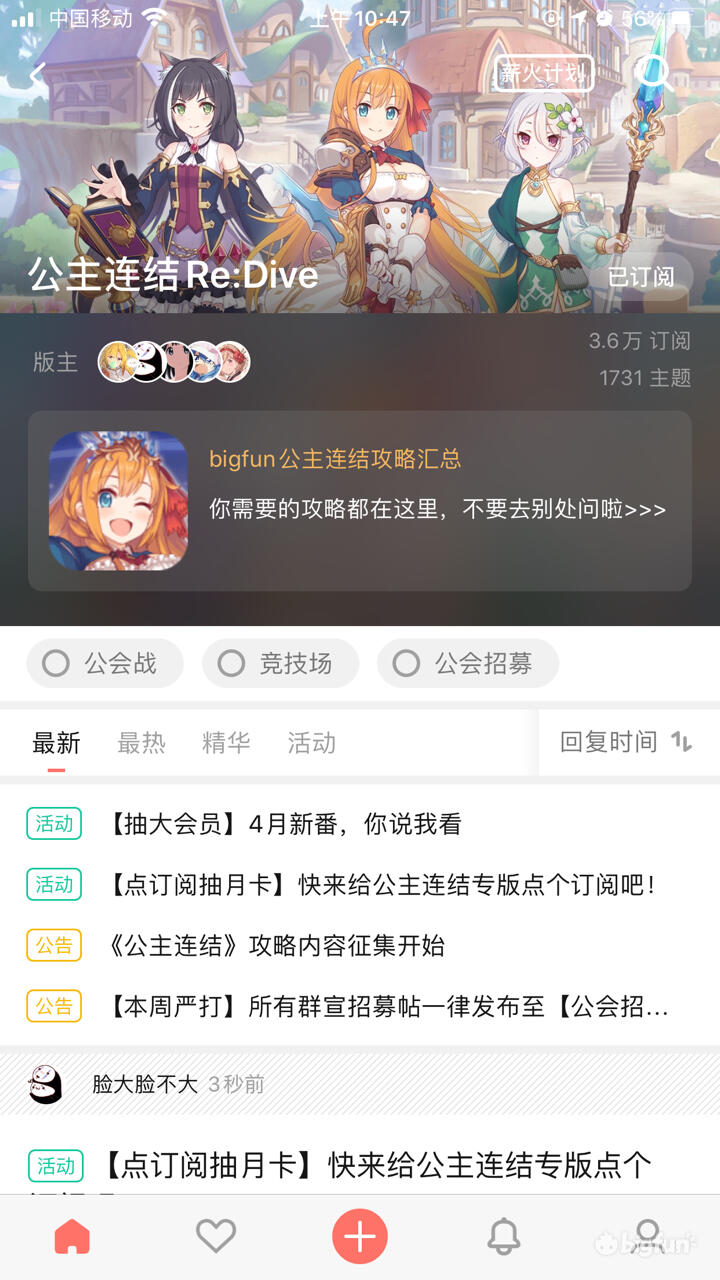Tap the 已订阅 subscription button
This screenshot has width=720, height=1280.
click(641, 277)
